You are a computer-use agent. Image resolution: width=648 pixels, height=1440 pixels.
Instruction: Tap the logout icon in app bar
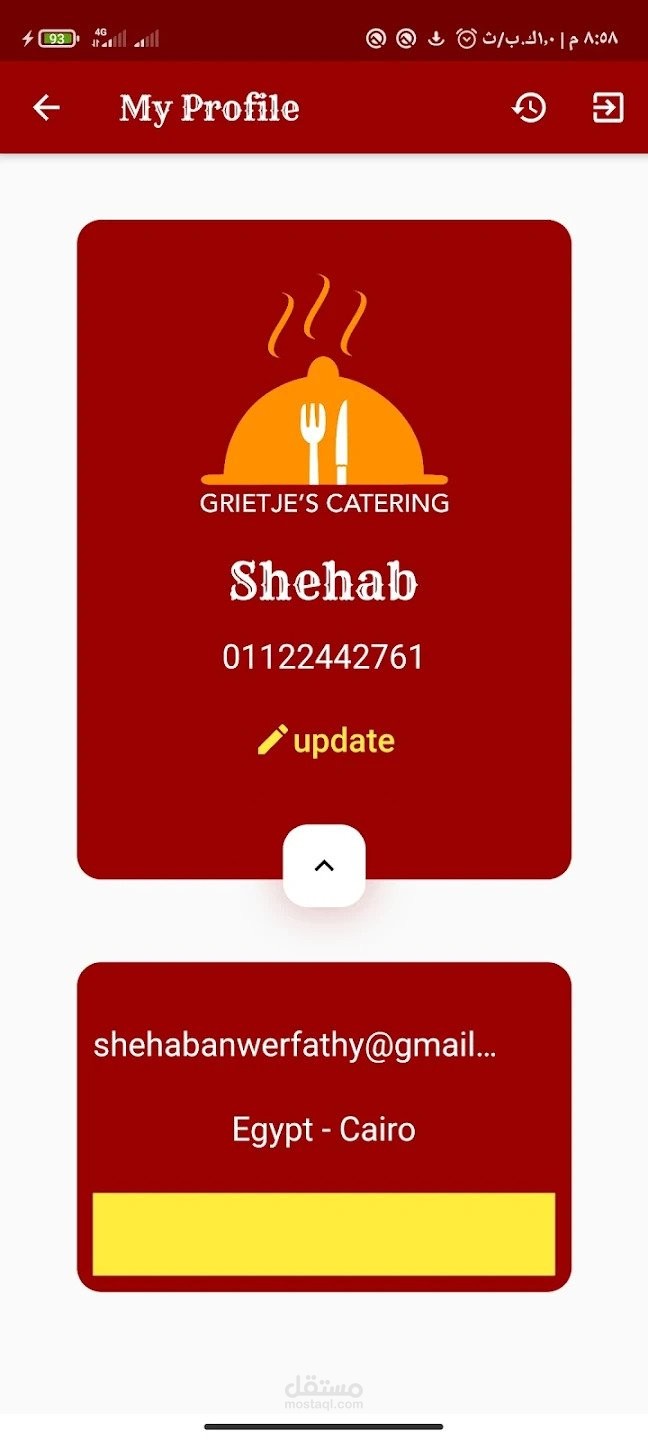tap(608, 108)
